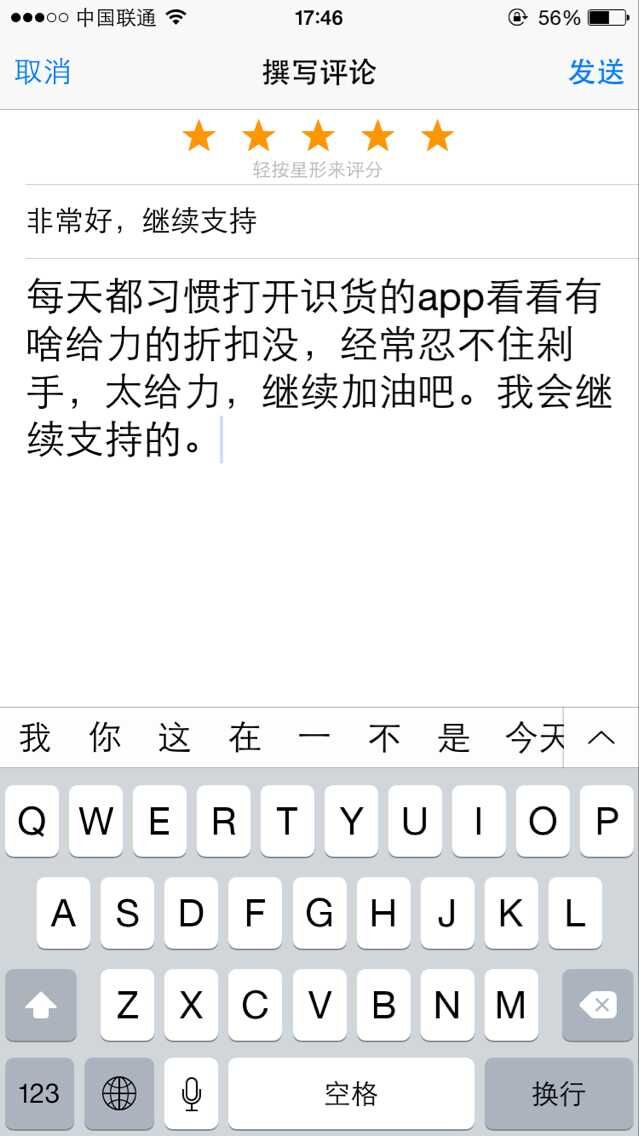The width and height of the screenshot is (639, 1136).
Task: Select the fifth rating star
Action: [437, 136]
